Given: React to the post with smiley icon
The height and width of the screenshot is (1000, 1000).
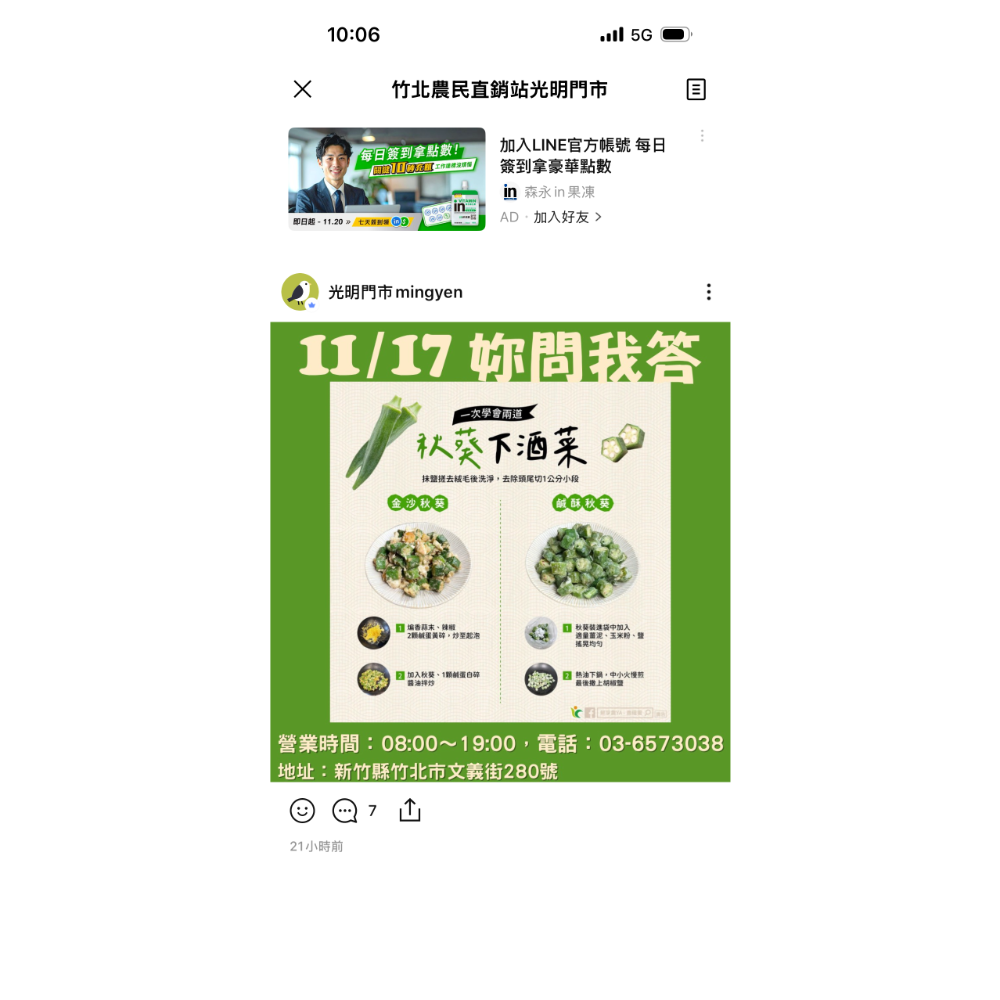Looking at the screenshot, I should click(x=302, y=810).
